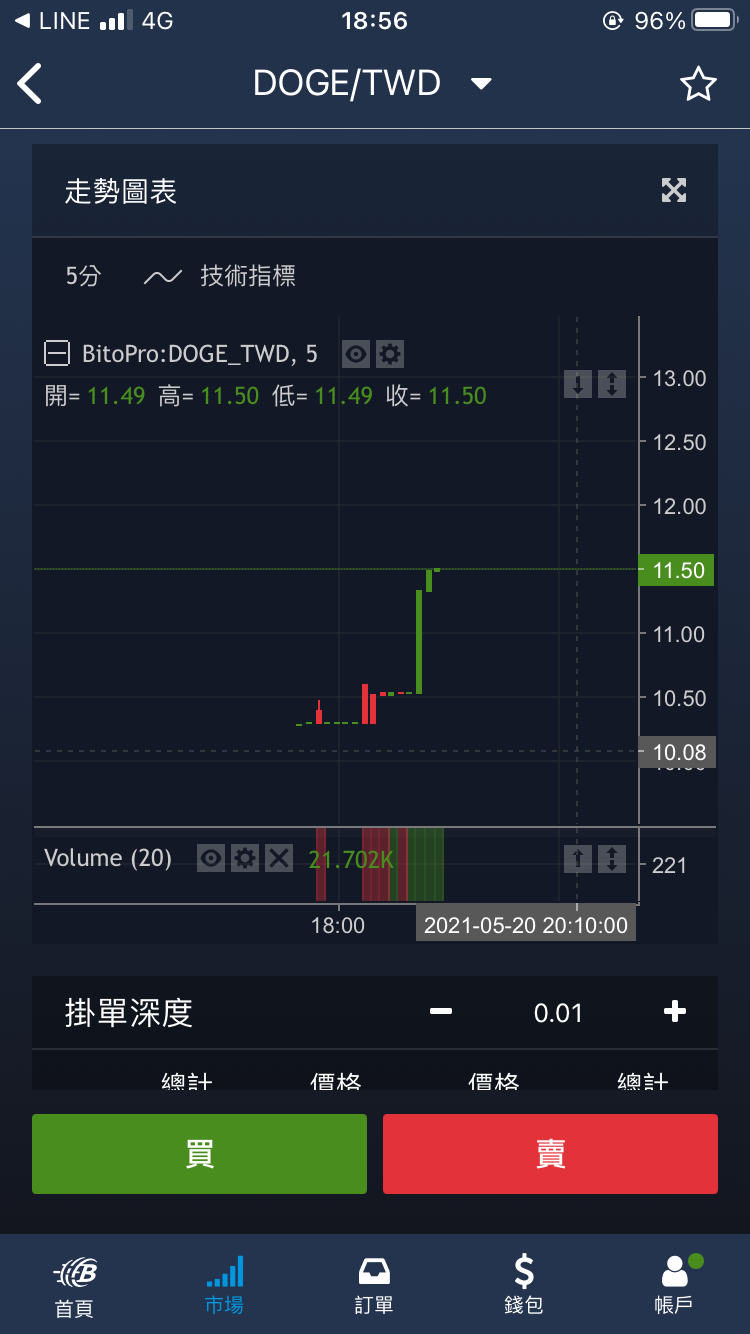750x1334 pixels.
Task: Increase order depth precision with plus
Action: (x=675, y=1012)
